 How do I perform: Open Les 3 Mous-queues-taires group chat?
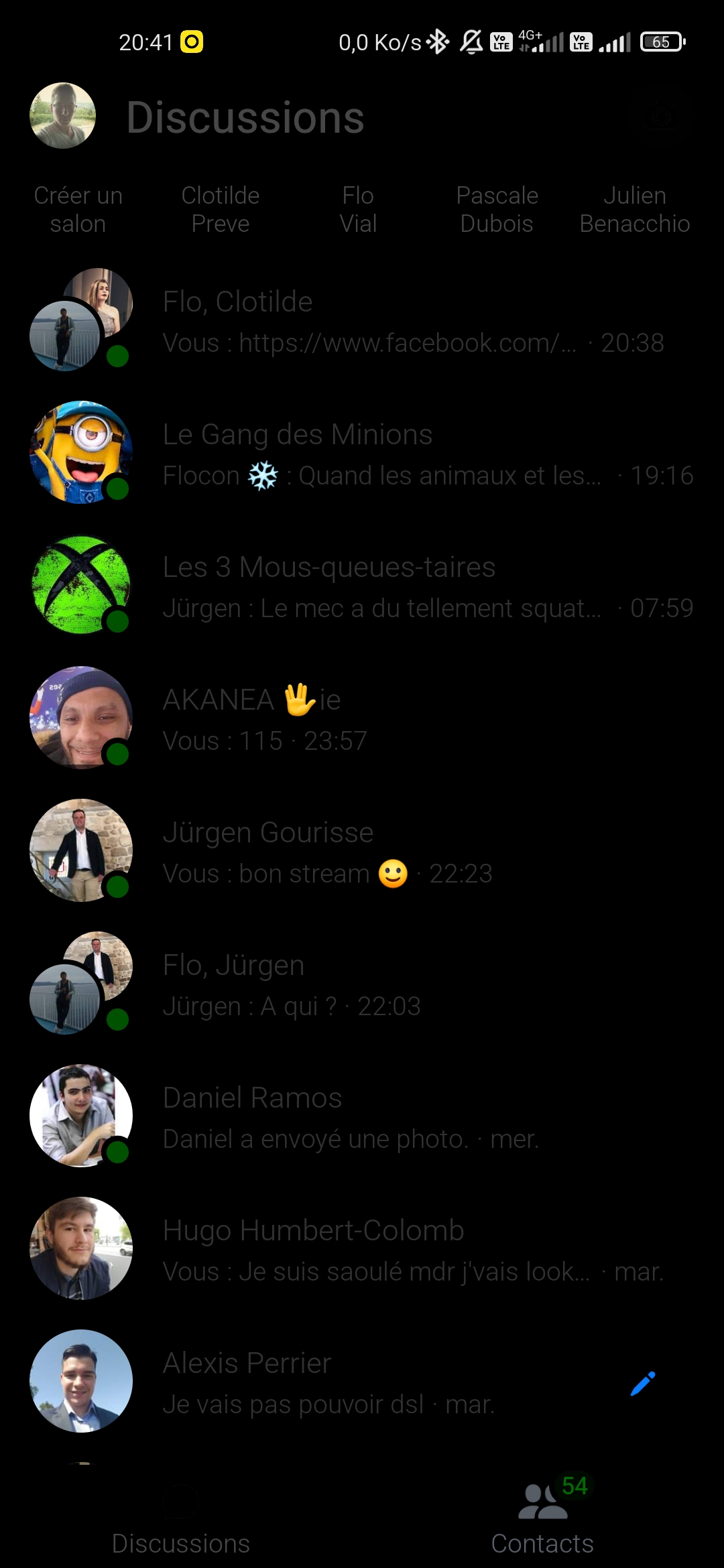point(362,586)
